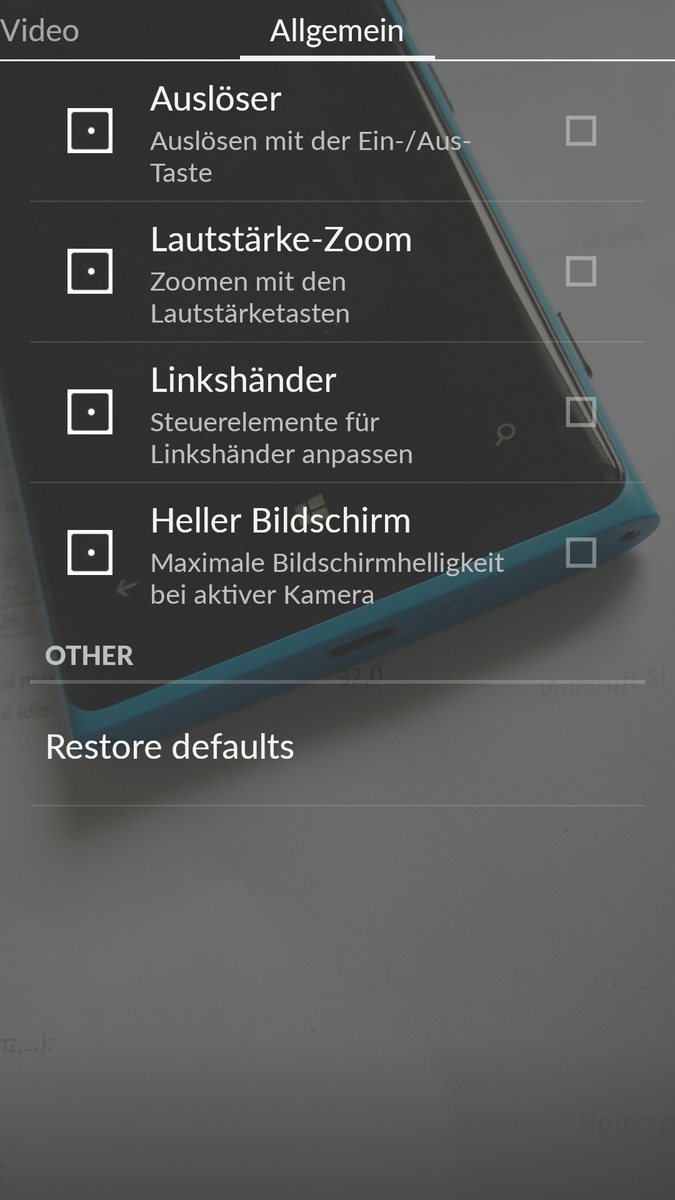Switch to the Video tab
Screen dimensions: 675x1200
(40, 31)
